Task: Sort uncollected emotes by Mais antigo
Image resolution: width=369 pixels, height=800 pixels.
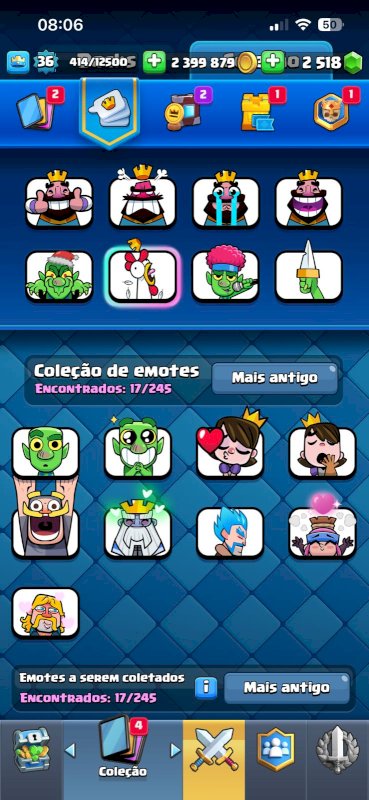Action: pos(287,688)
